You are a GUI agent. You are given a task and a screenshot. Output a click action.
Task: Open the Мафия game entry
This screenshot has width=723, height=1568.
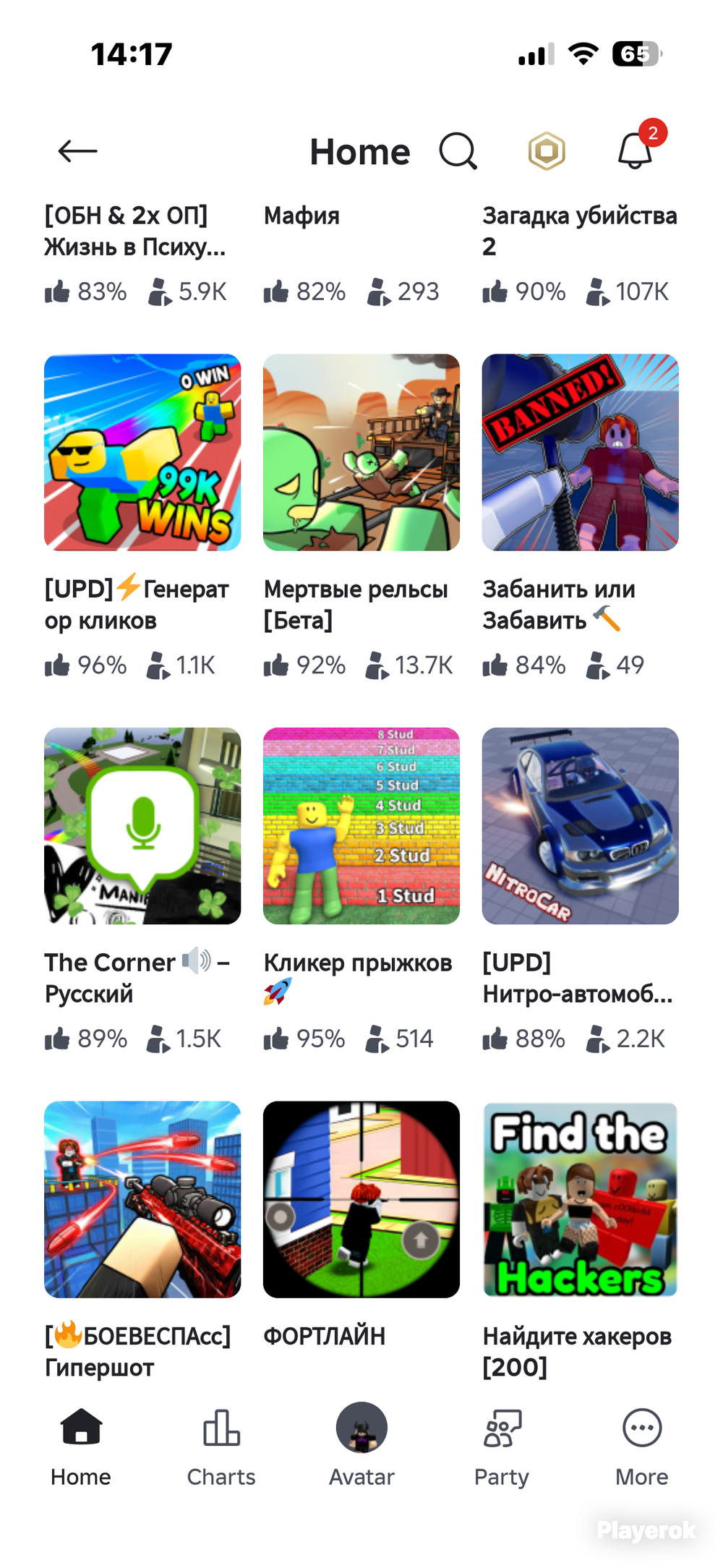coord(302,216)
